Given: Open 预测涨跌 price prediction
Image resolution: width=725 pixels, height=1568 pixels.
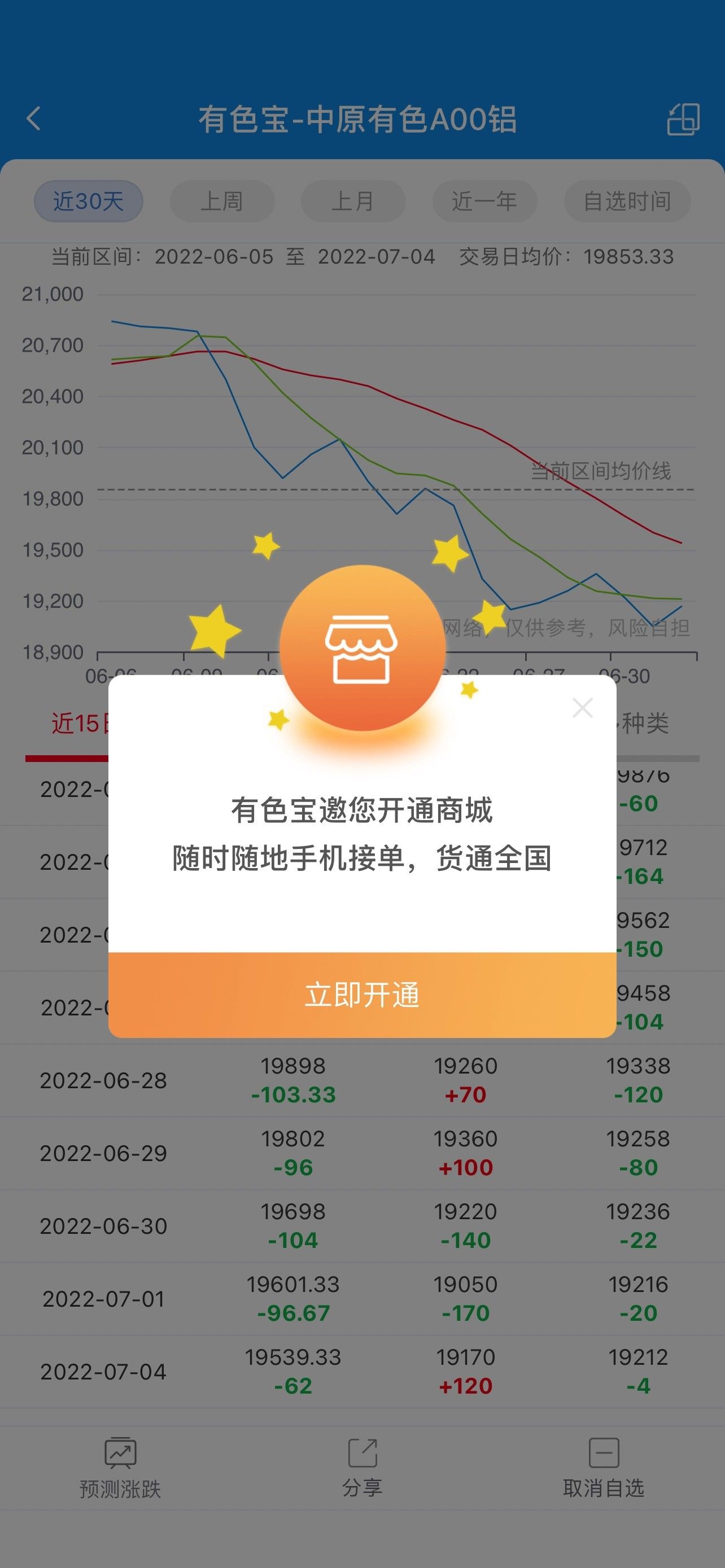Looking at the screenshot, I should 120,1468.
